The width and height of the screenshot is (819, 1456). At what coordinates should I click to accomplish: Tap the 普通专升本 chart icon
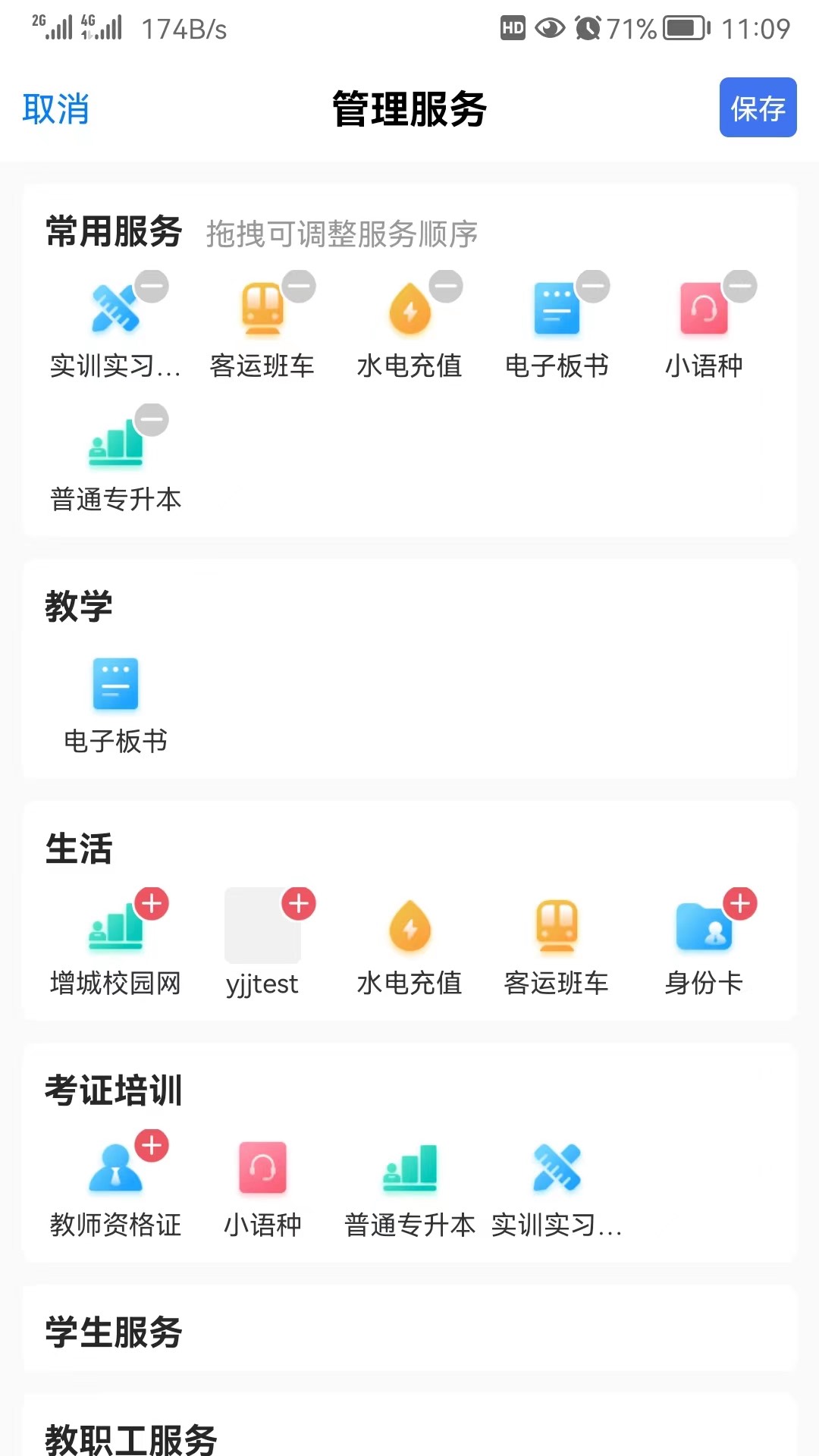(114, 447)
